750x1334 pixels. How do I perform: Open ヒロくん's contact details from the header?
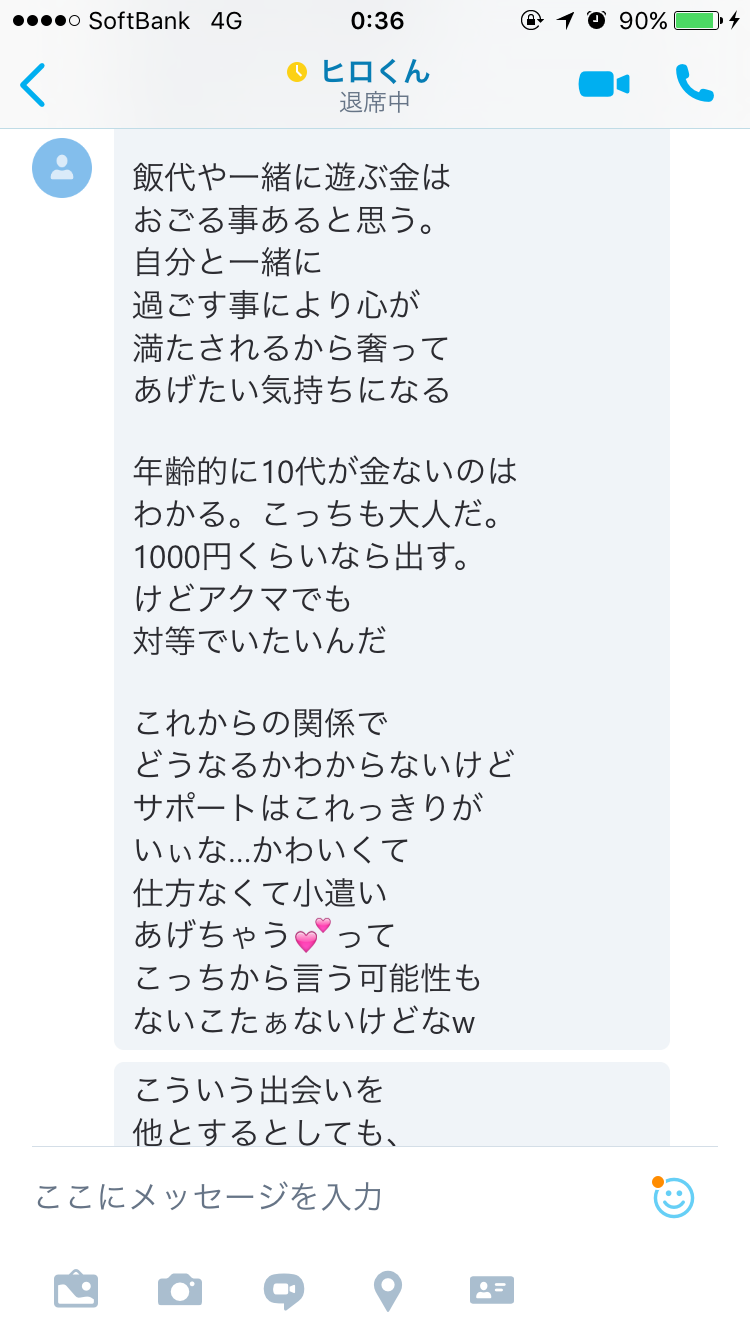pyautogui.click(x=375, y=72)
